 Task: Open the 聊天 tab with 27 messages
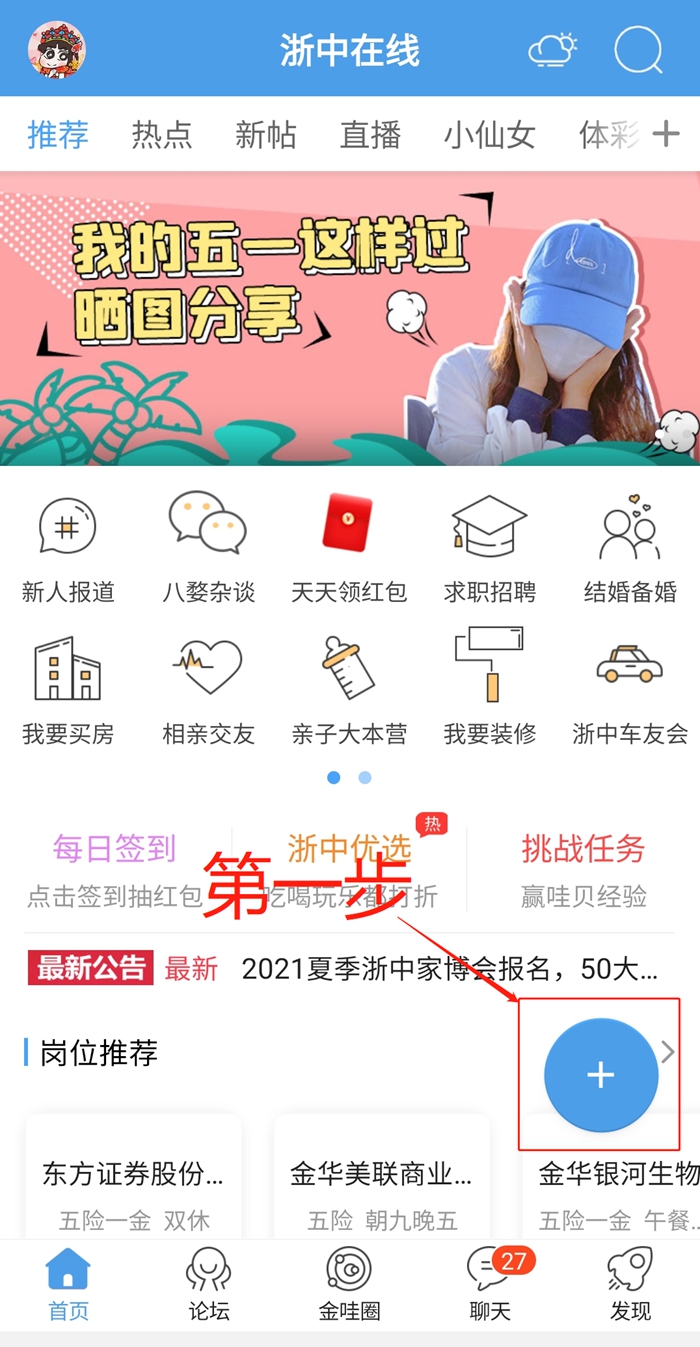click(x=489, y=1285)
